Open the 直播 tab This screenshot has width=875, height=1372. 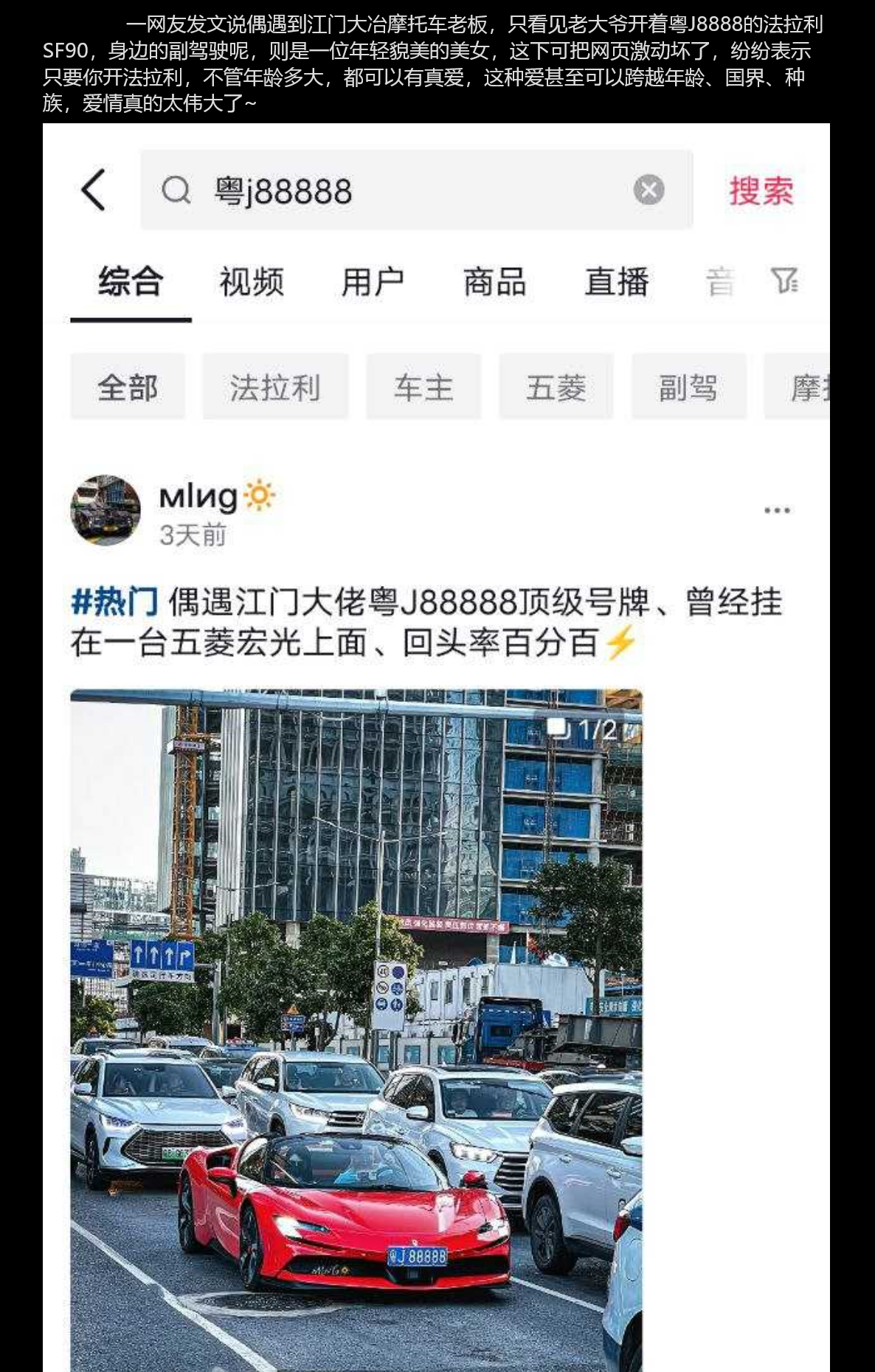point(617,284)
